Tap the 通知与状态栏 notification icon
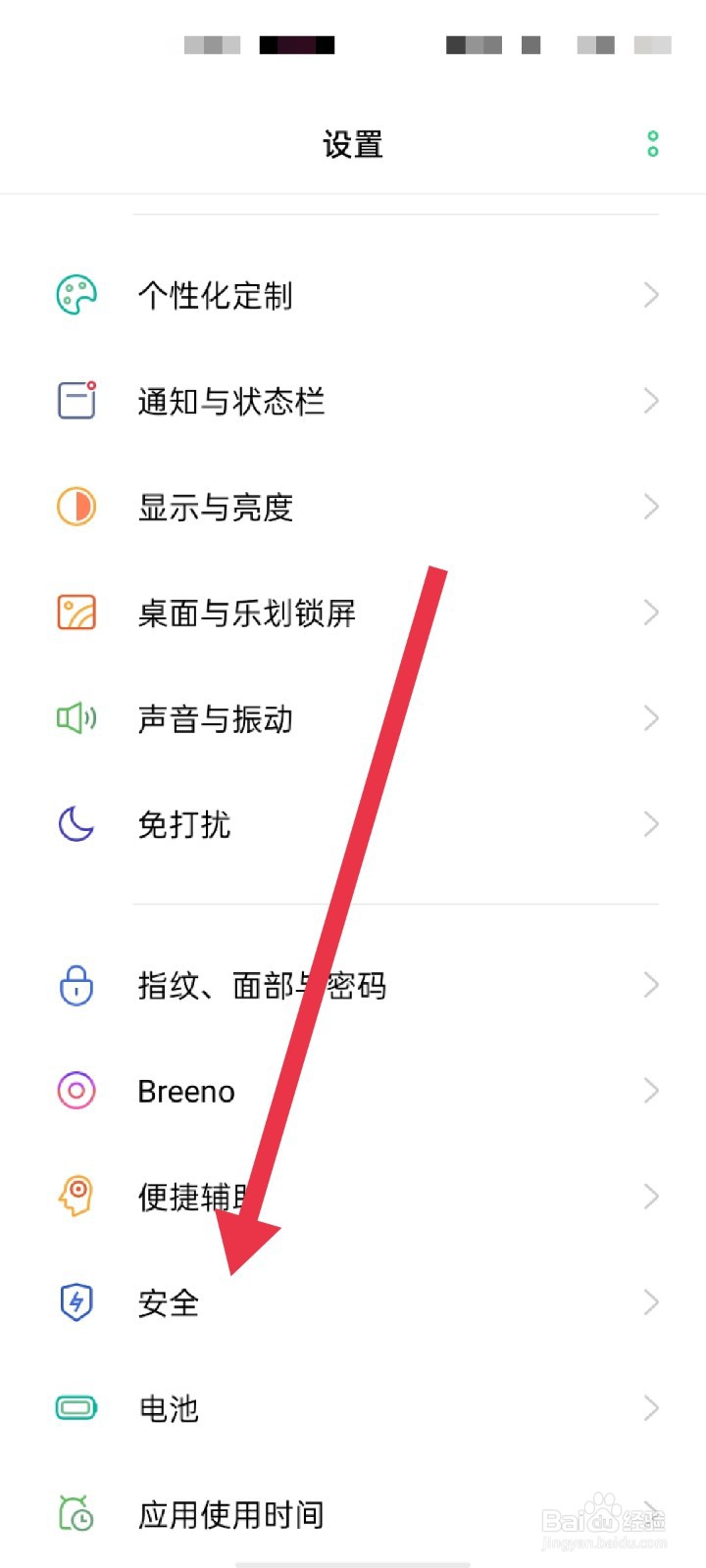The image size is (706, 1568). tap(76, 400)
